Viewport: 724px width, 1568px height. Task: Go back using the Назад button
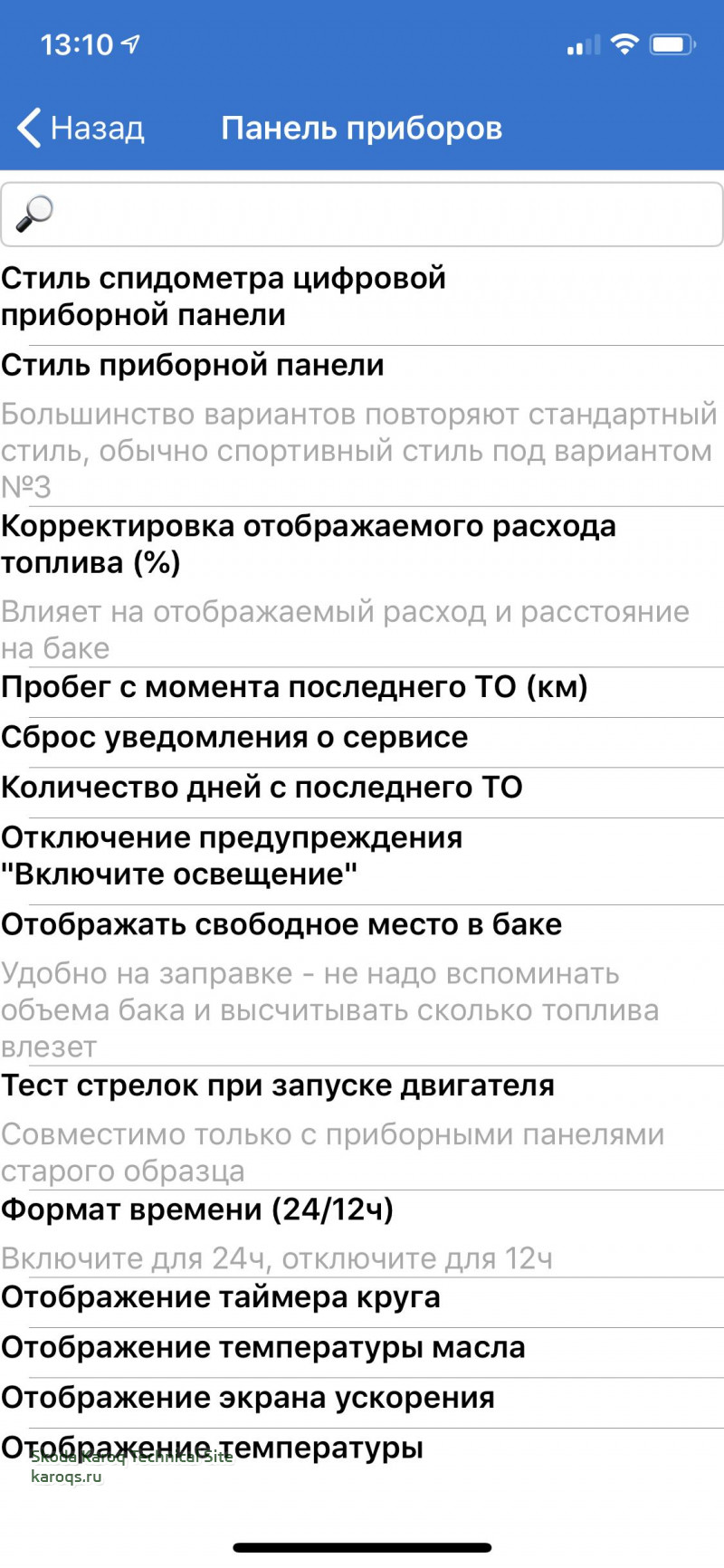tap(81, 128)
